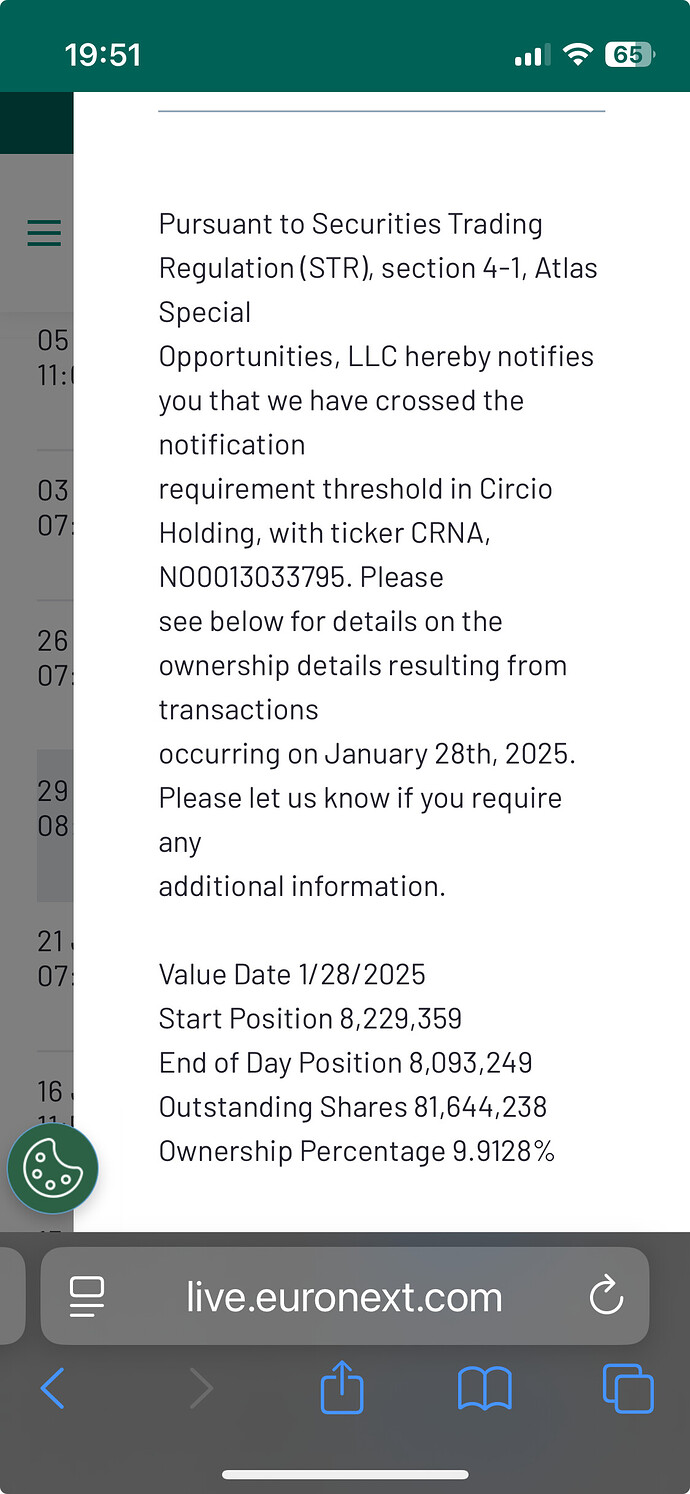690x1494 pixels.
Task: Tap the live.euronext.com address bar
Action: click(344, 1297)
